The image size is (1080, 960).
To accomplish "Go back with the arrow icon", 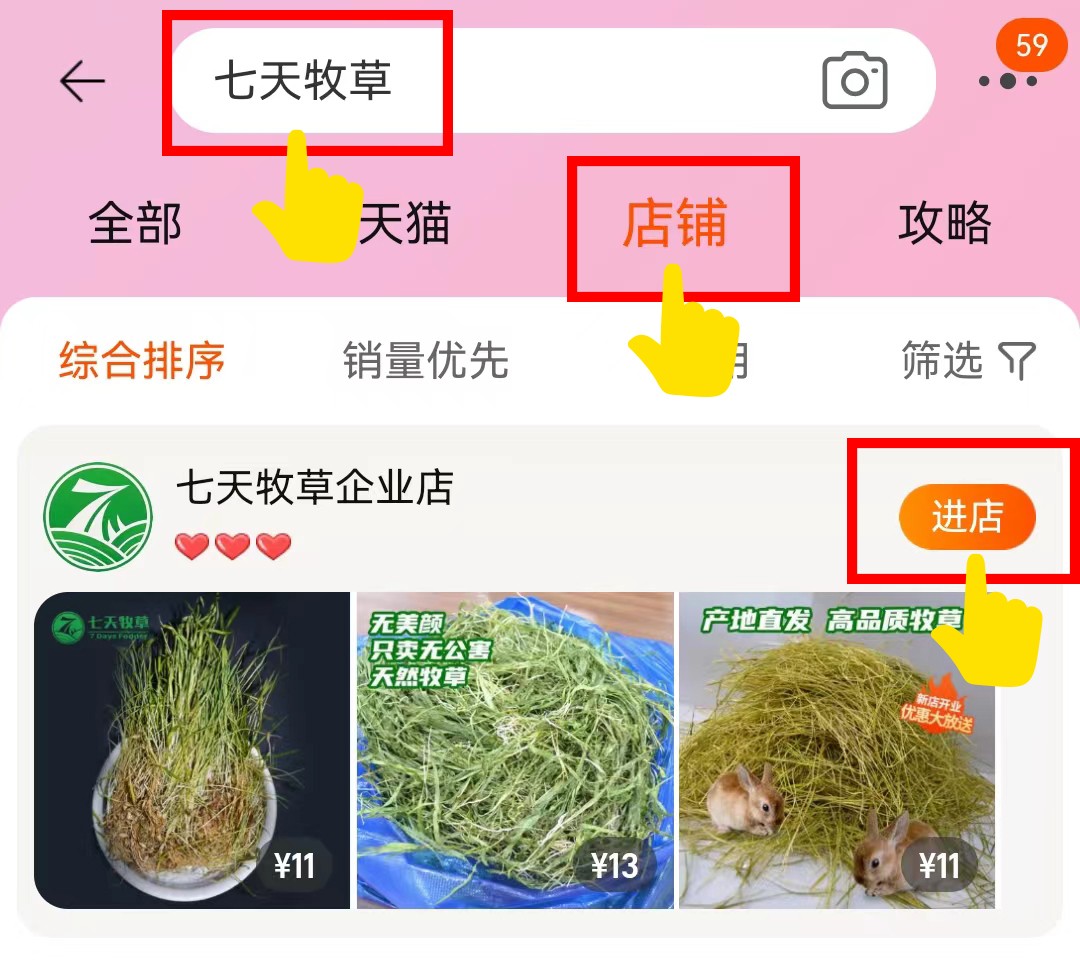I will (x=82, y=81).
